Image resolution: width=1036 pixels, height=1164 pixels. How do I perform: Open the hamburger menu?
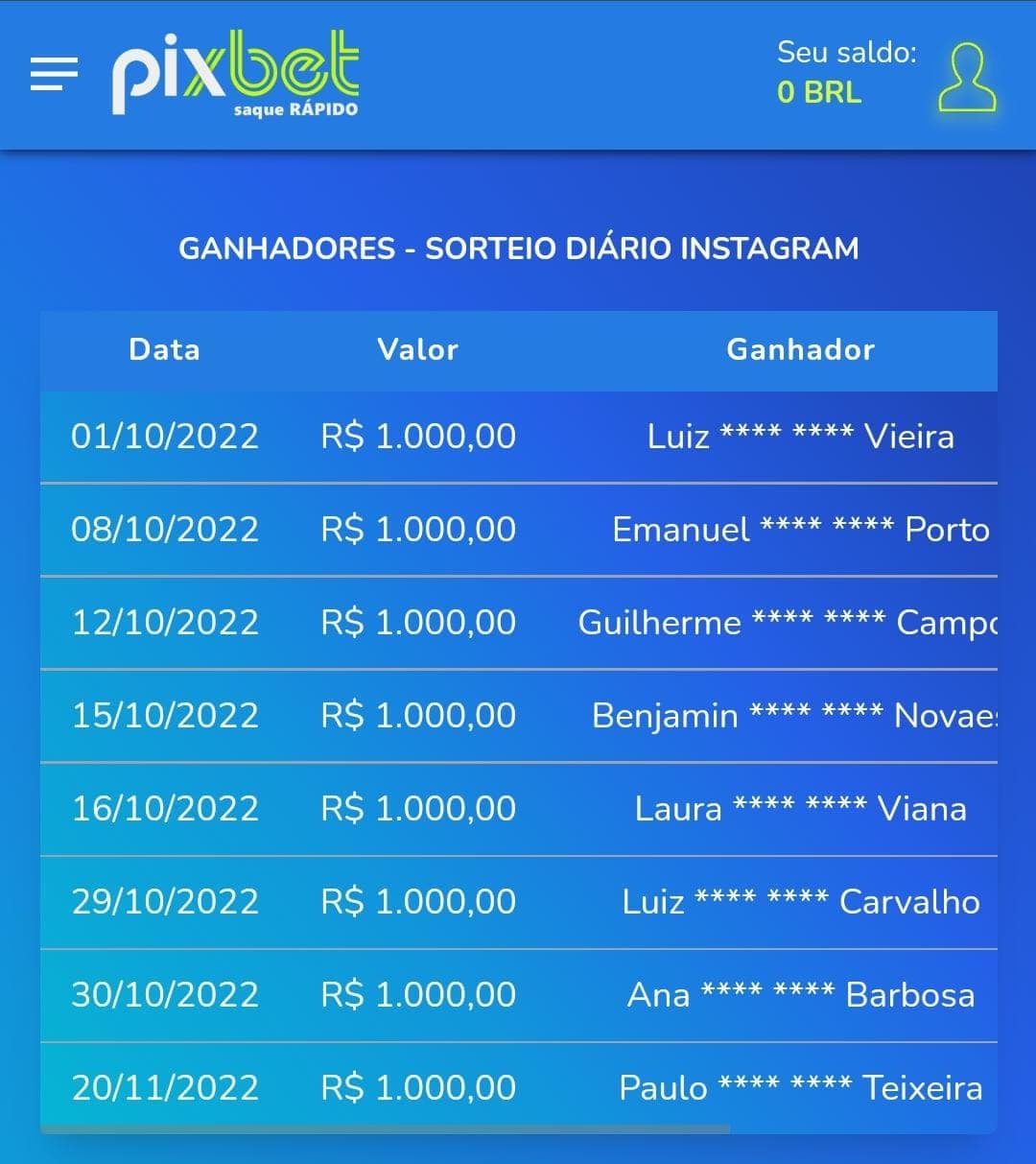click(54, 74)
